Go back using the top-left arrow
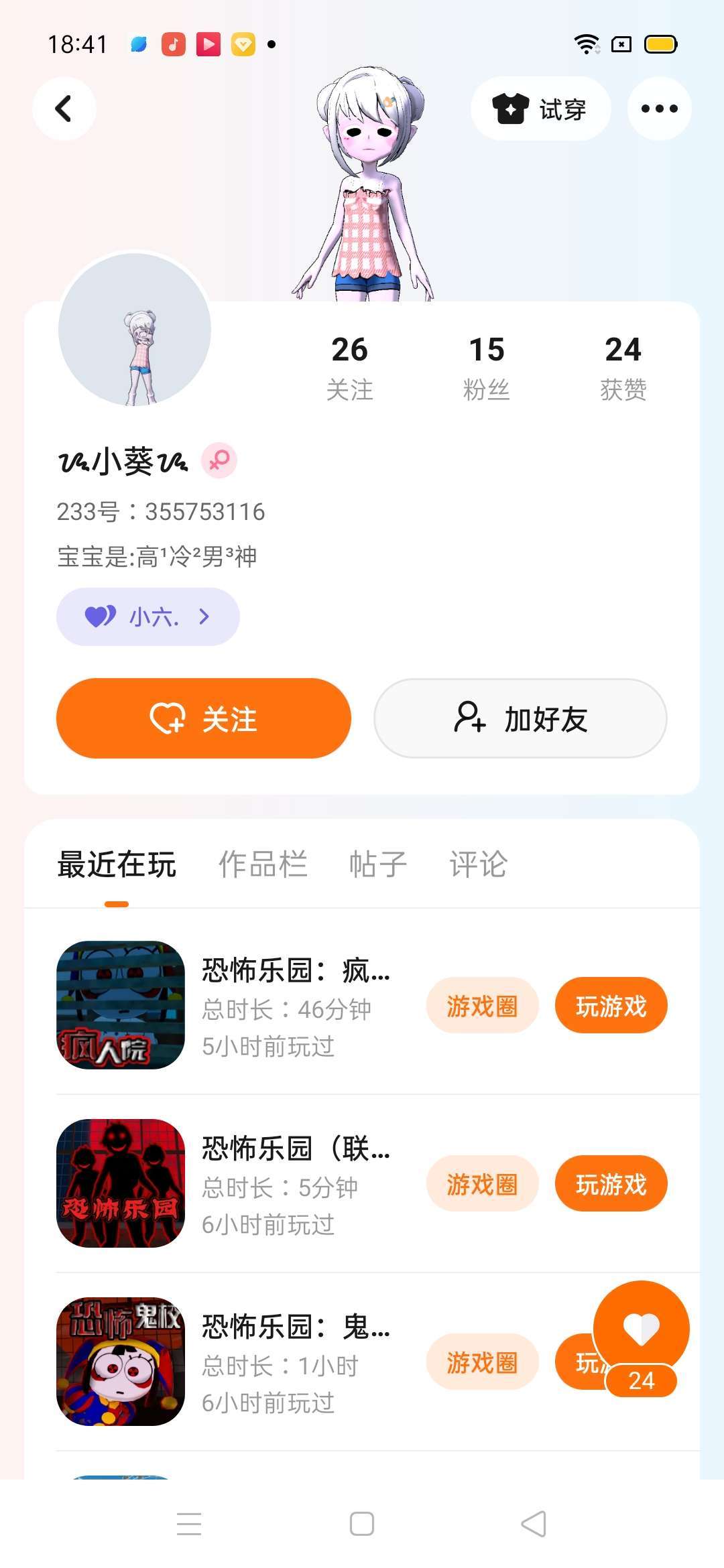Viewport: 724px width, 1568px height. 64,109
